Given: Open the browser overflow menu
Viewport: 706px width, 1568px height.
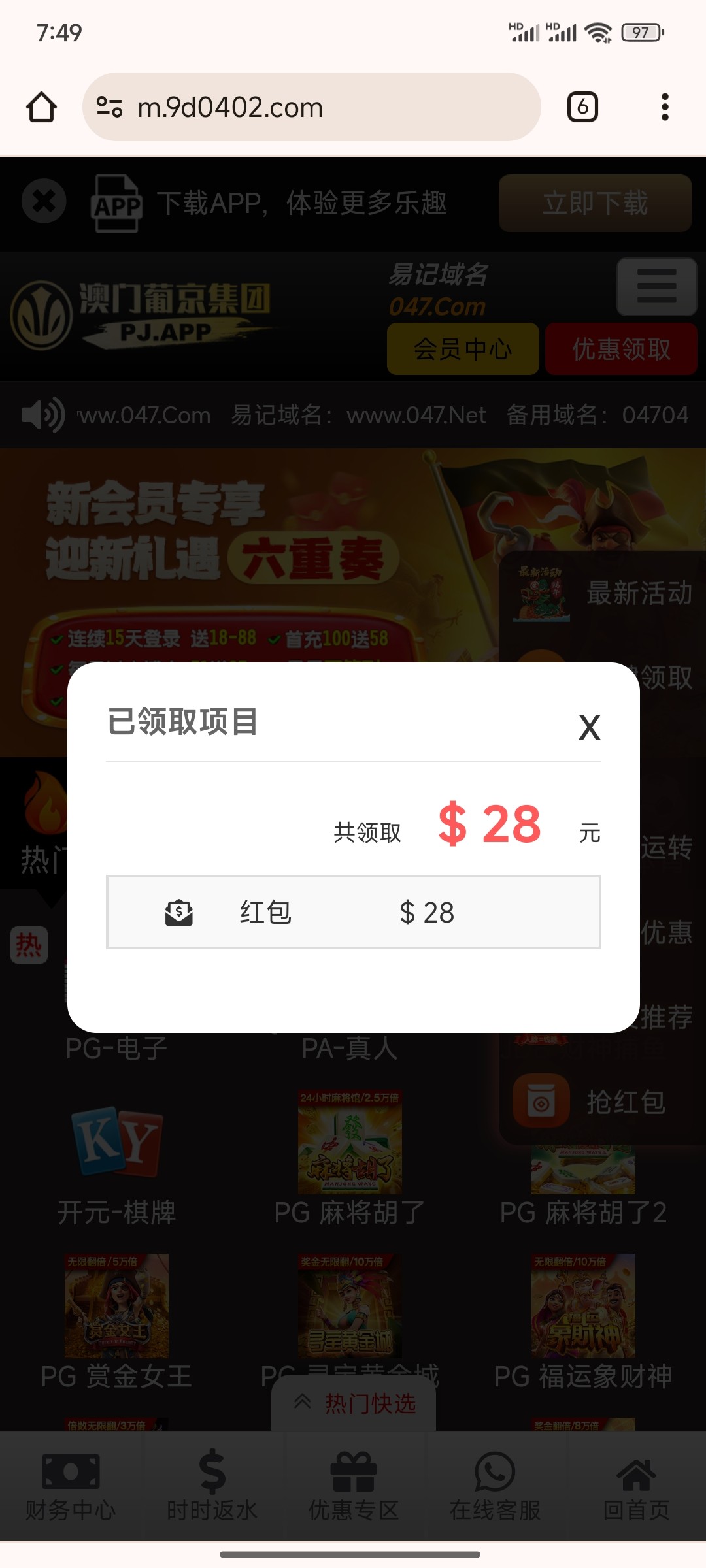Looking at the screenshot, I should [665, 107].
